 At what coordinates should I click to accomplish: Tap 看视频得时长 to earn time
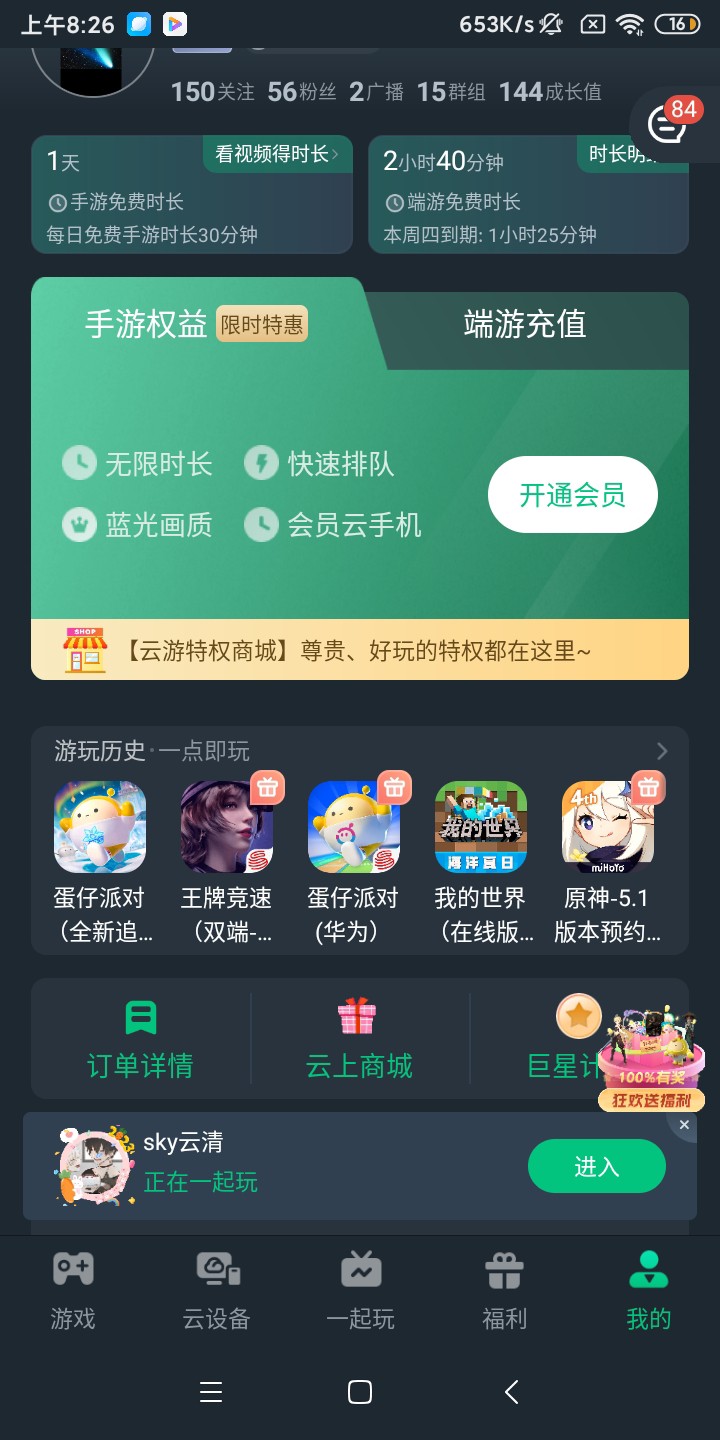(x=277, y=154)
